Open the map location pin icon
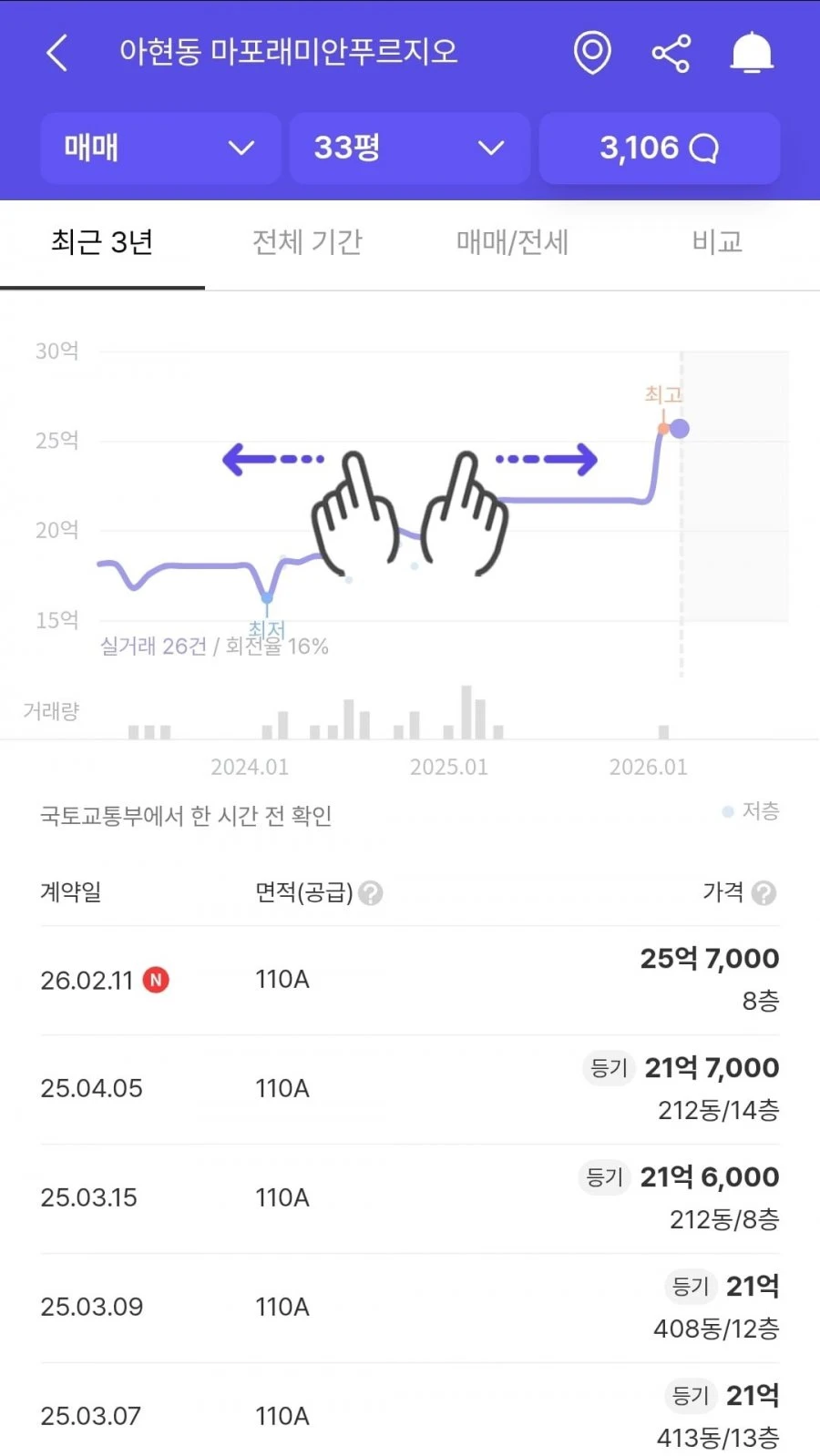This screenshot has height=1456, width=820. click(x=592, y=53)
